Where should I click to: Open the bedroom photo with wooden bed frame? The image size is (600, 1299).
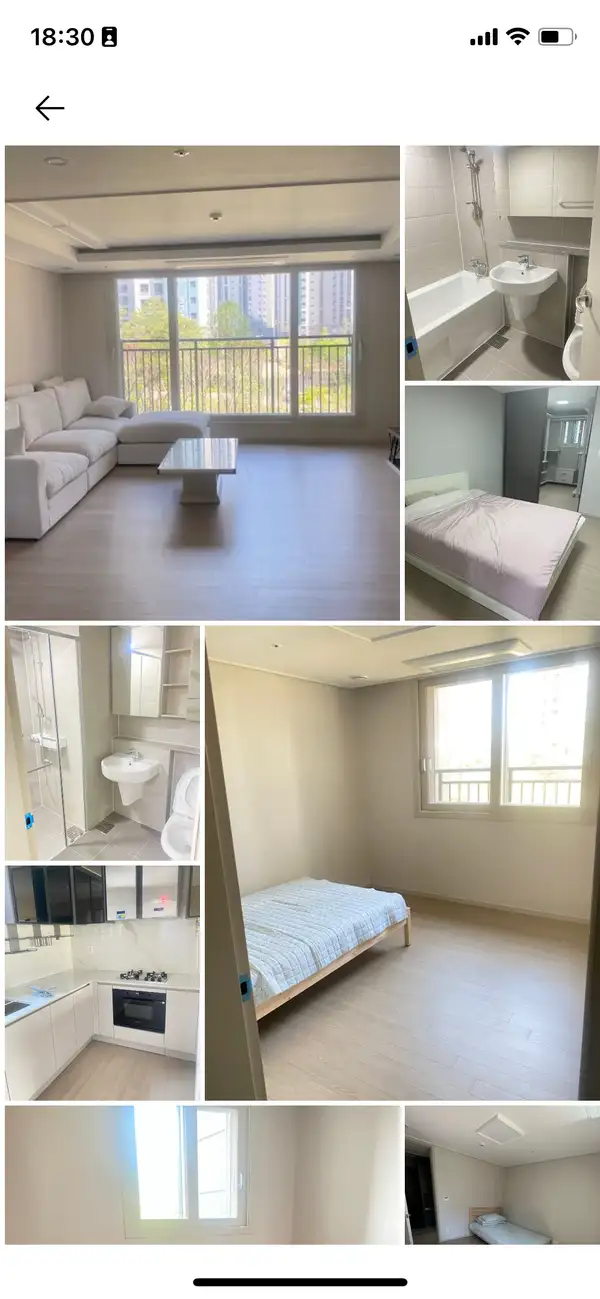click(402, 863)
